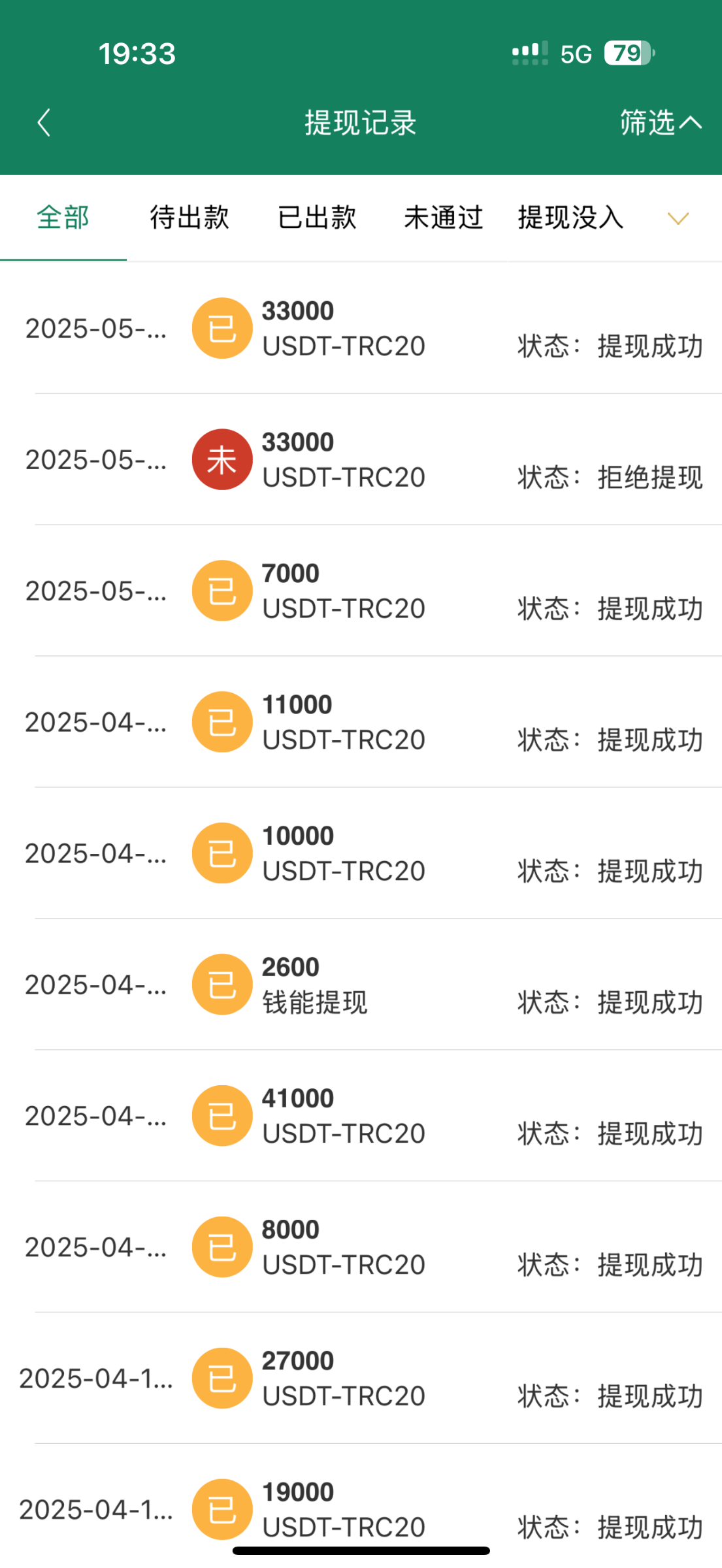
Task: Switch to the 提现没入 tab
Action: click(x=570, y=218)
